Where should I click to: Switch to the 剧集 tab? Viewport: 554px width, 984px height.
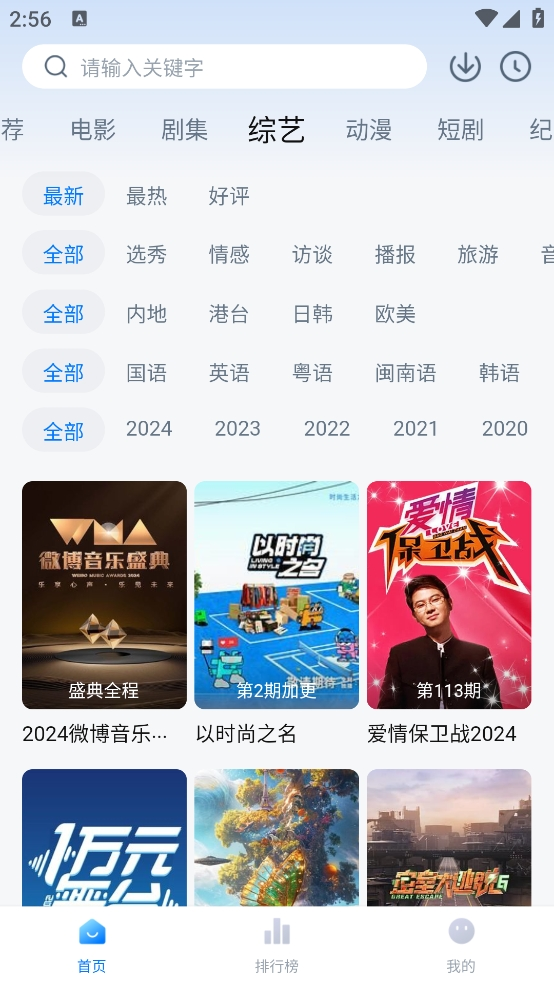[x=184, y=130]
